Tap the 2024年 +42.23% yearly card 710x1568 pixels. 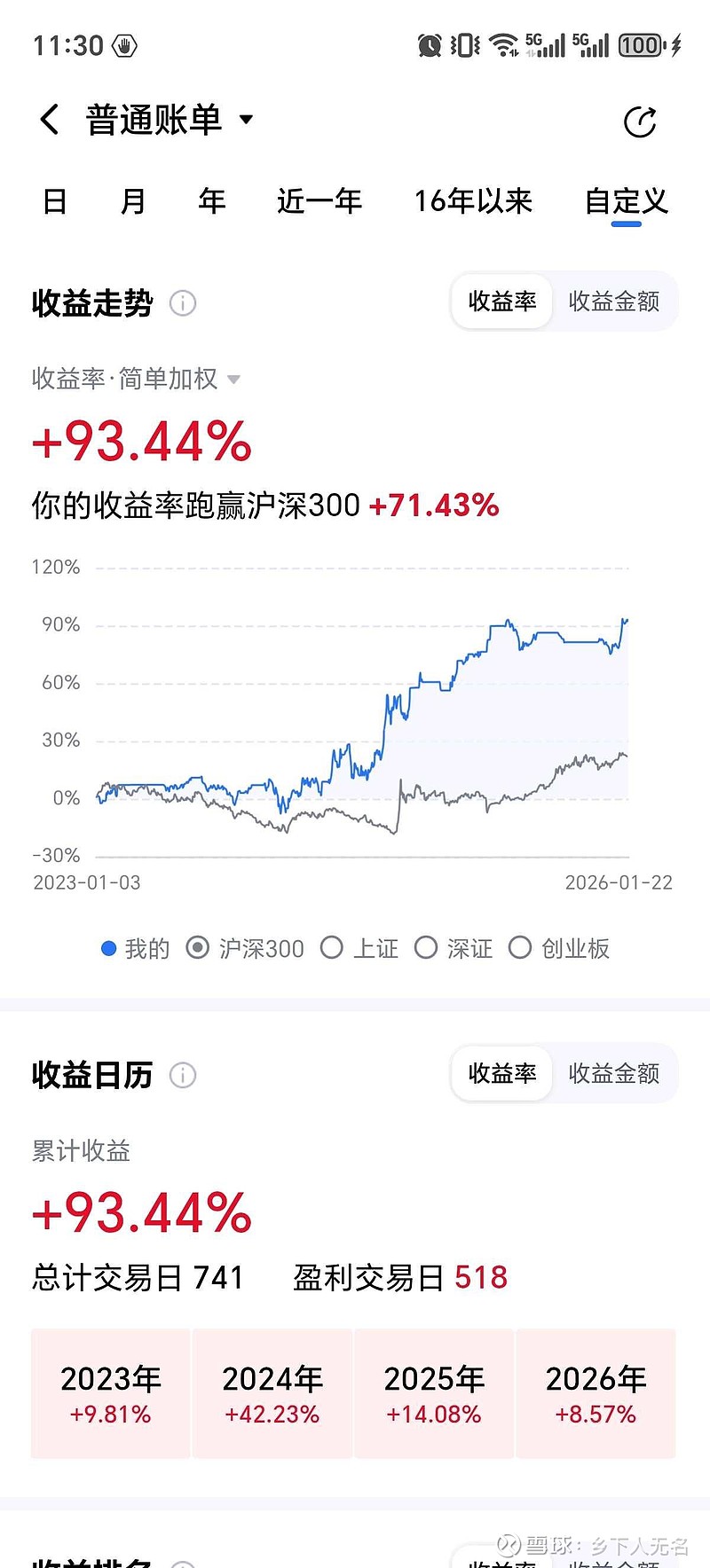(x=271, y=1392)
